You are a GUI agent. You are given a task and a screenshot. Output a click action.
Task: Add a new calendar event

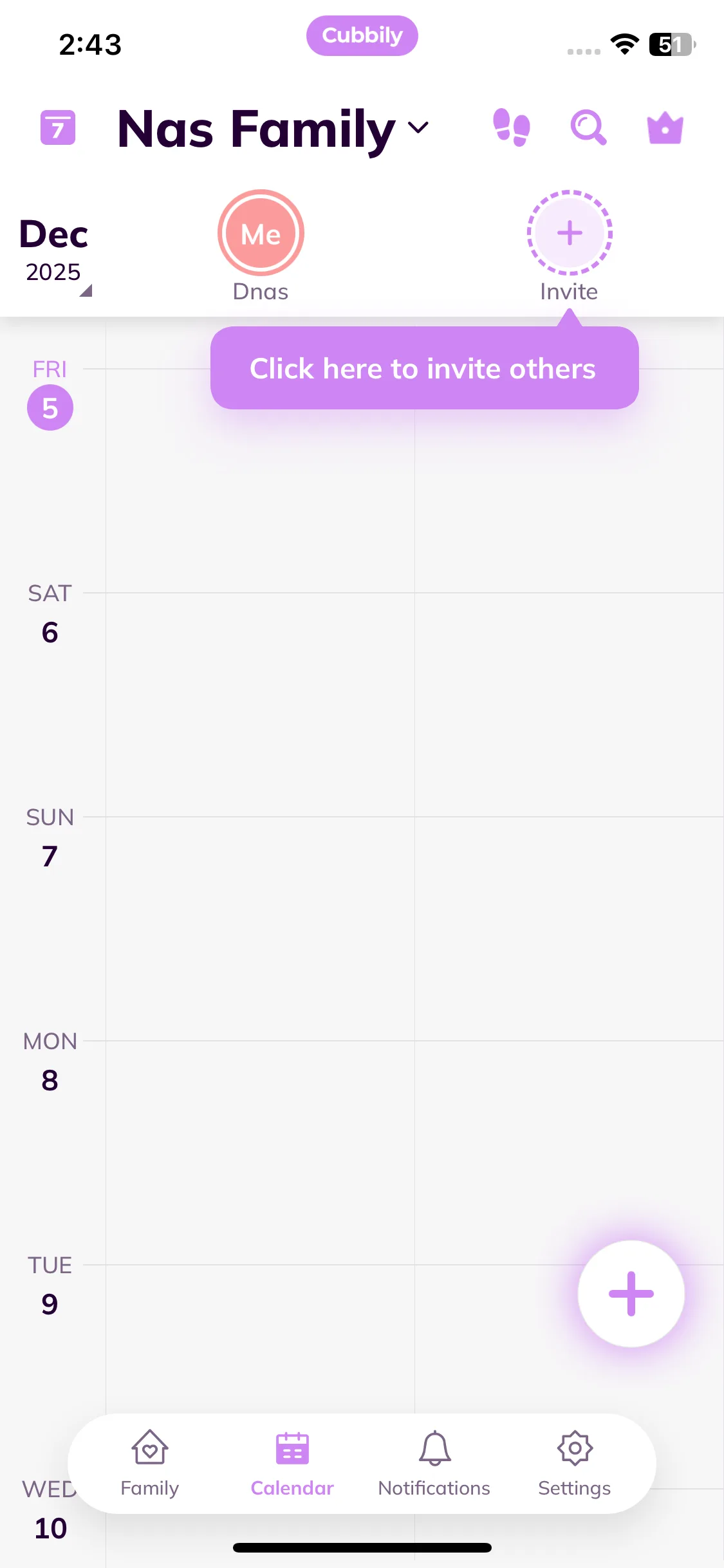(631, 1293)
